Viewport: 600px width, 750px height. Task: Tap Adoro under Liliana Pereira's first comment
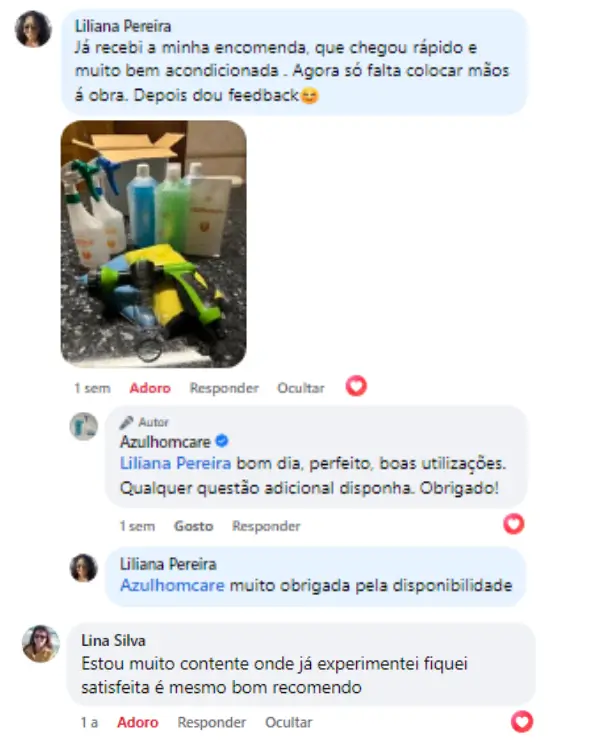coord(150,388)
